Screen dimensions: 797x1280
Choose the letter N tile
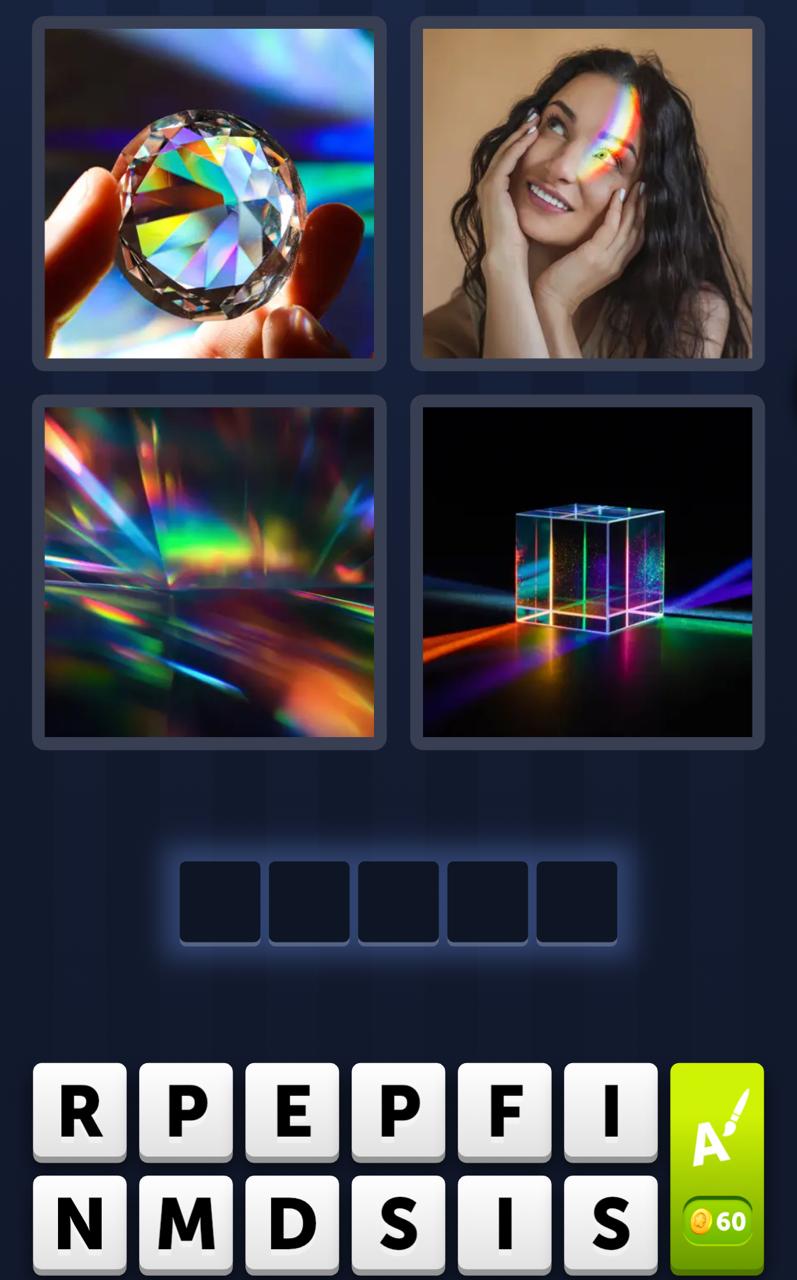point(80,1222)
